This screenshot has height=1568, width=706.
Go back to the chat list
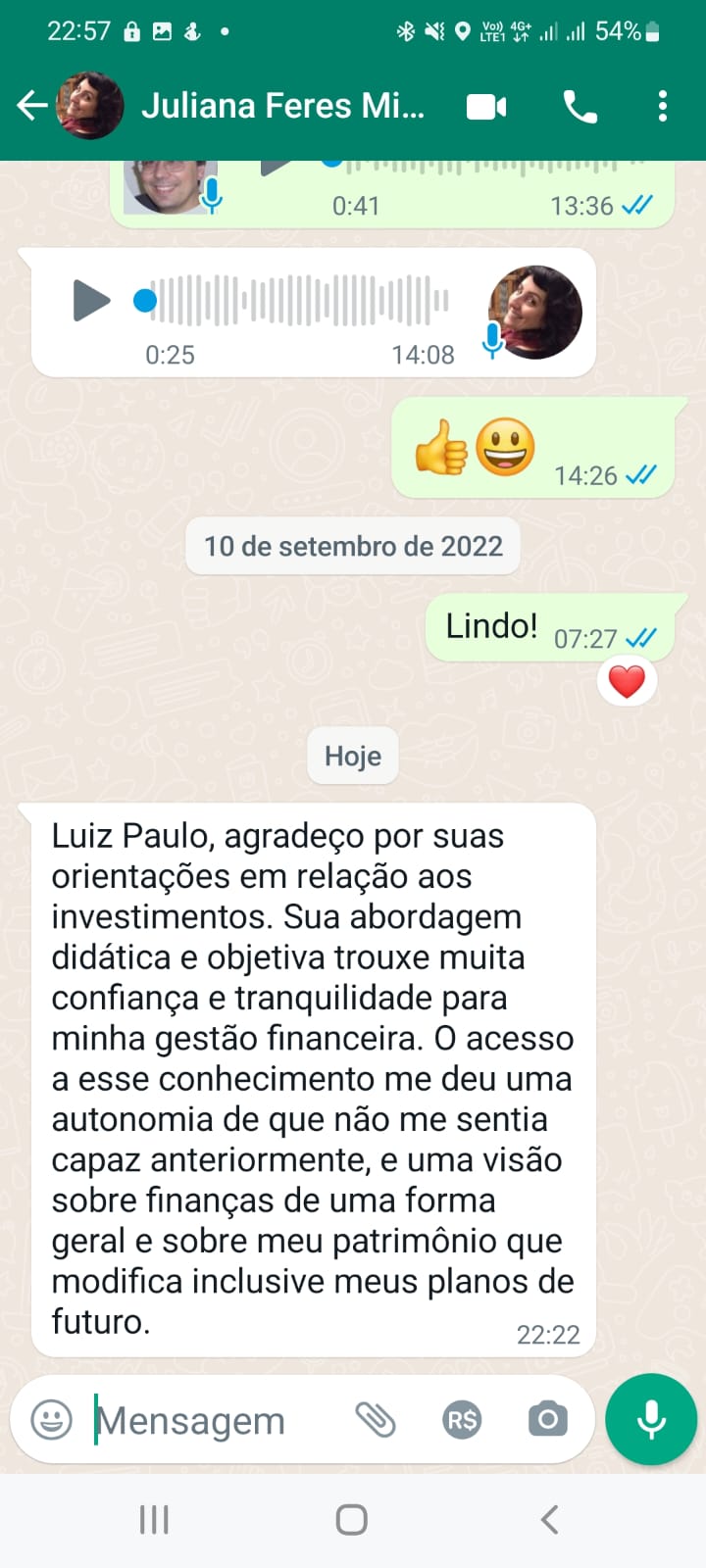[x=32, y=106]
